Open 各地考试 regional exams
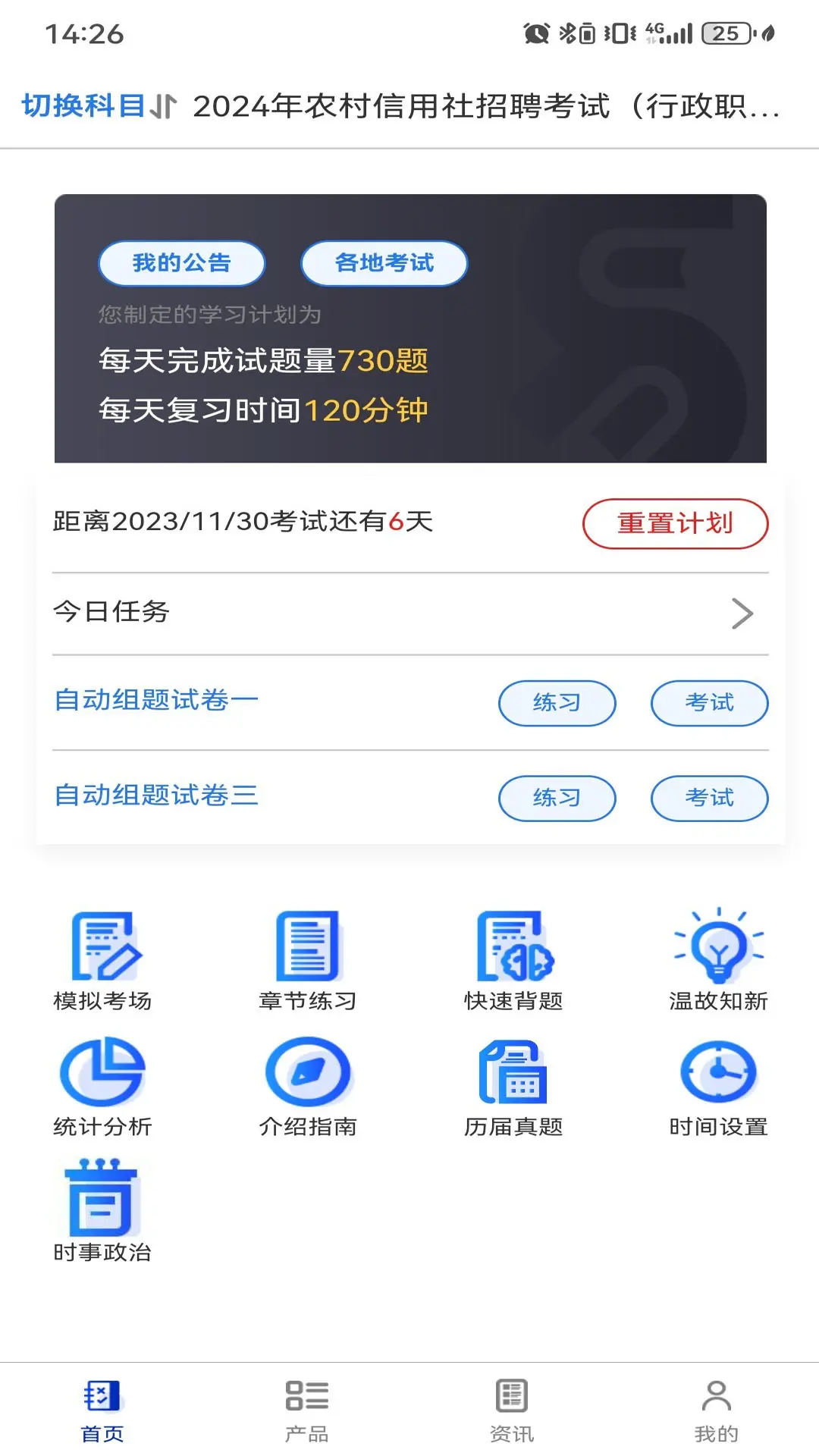The width and height of the screenshot is (819, 1456). click(384, 263)
